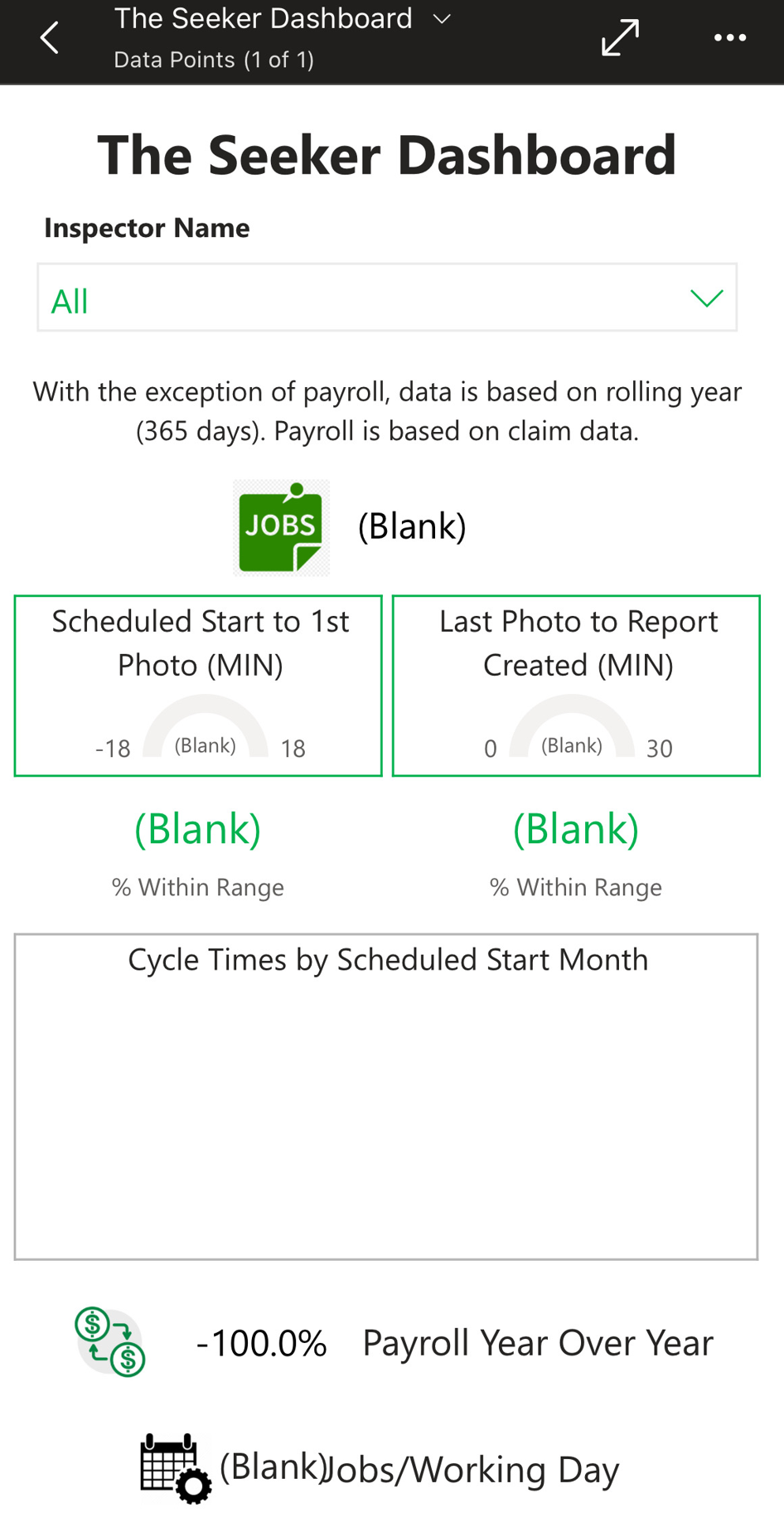Open Cycle Times by Scheduled Start Month chart
This screenshot has height=1537, width=784.
(386, 1096)
